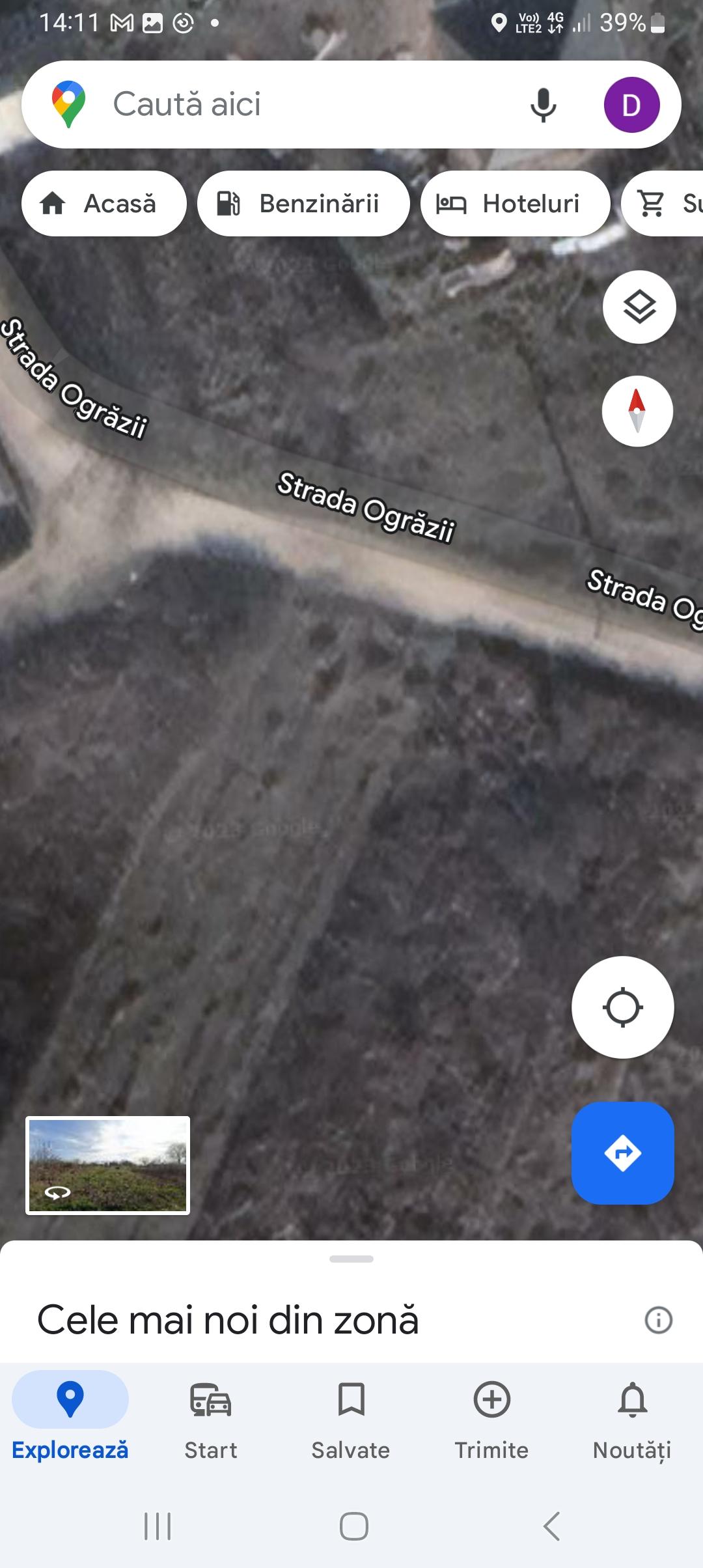The height and width of the screenshot is (1568, 703).
Task: Select the Acasă chip
Action: (104, 204)
